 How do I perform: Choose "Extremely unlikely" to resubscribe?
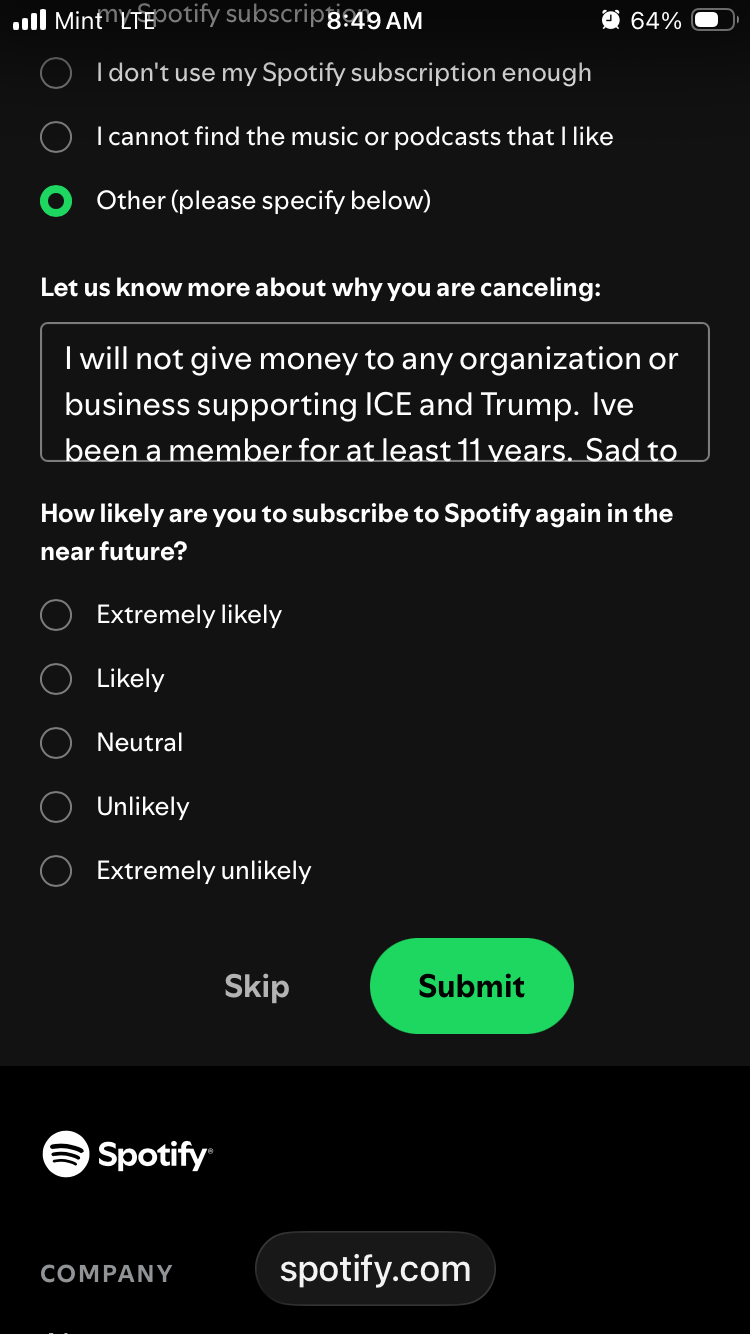point(56,871)
